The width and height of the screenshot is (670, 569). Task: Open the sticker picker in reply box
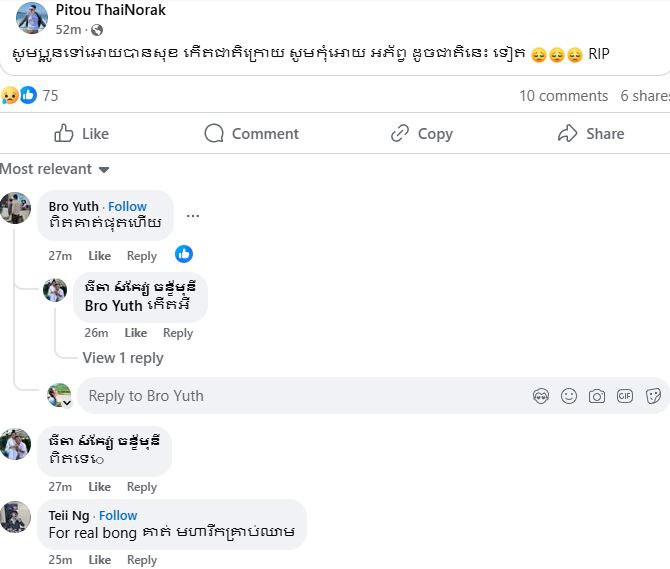point(653,396)
